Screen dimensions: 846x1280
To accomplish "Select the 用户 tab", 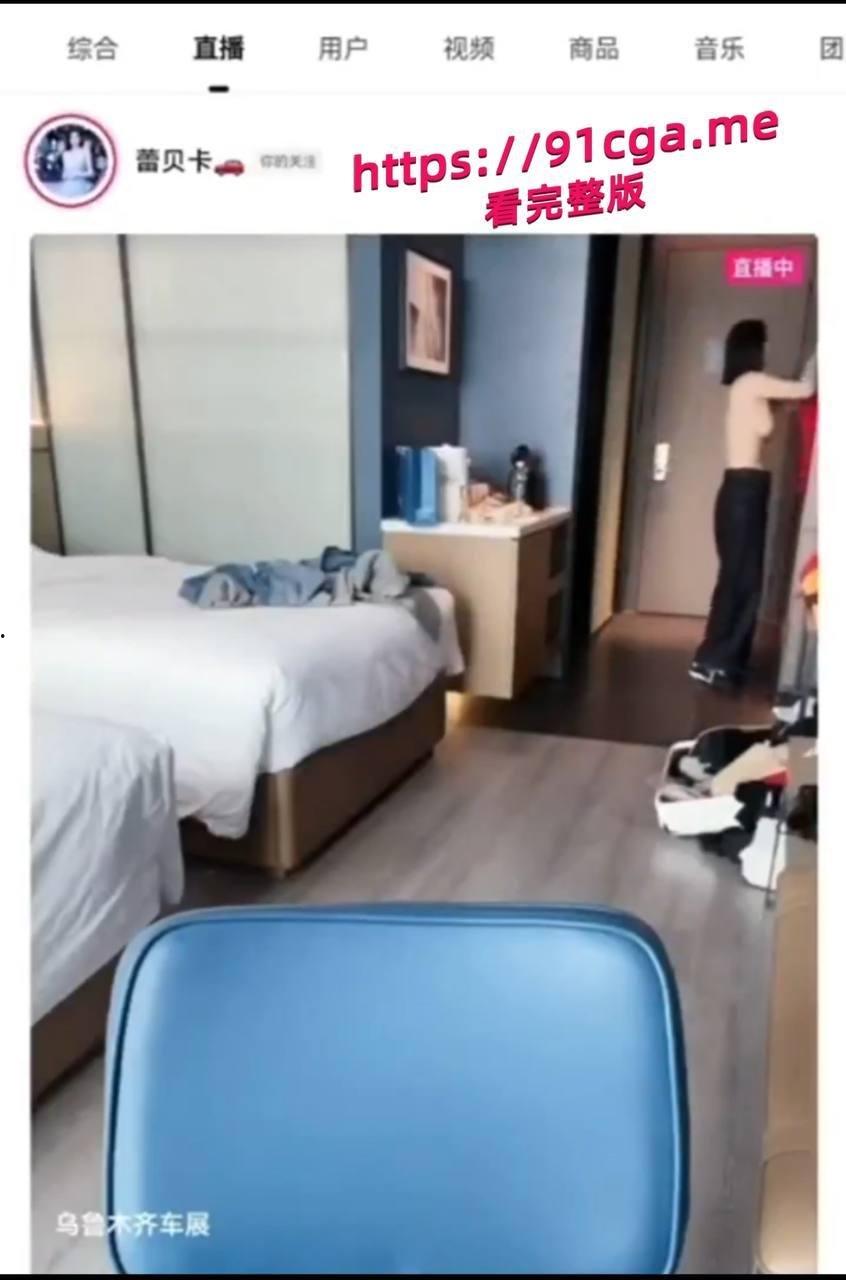I will tap(343, 48).
